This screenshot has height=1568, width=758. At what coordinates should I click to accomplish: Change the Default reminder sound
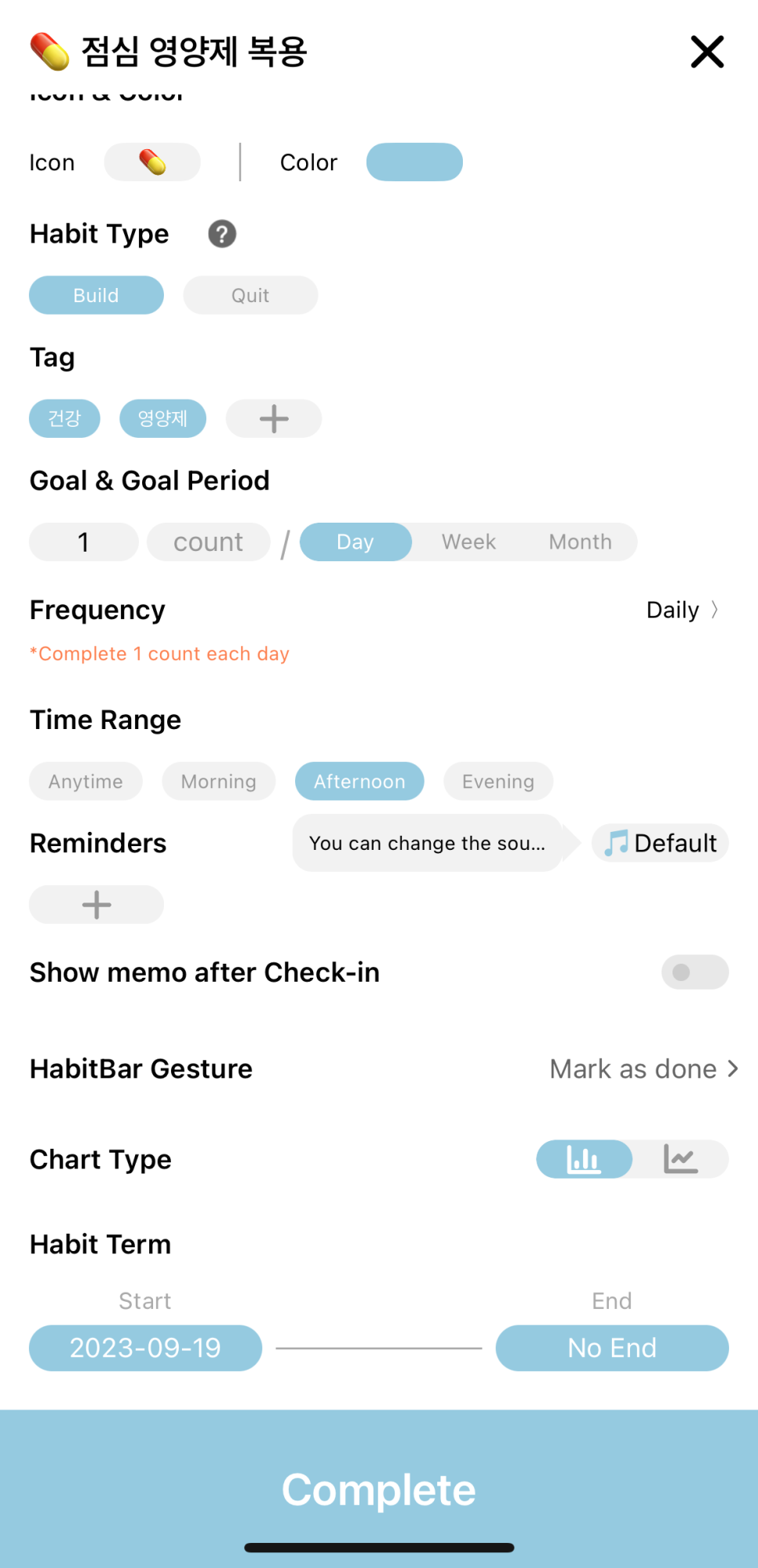click(x=660, y=843)
